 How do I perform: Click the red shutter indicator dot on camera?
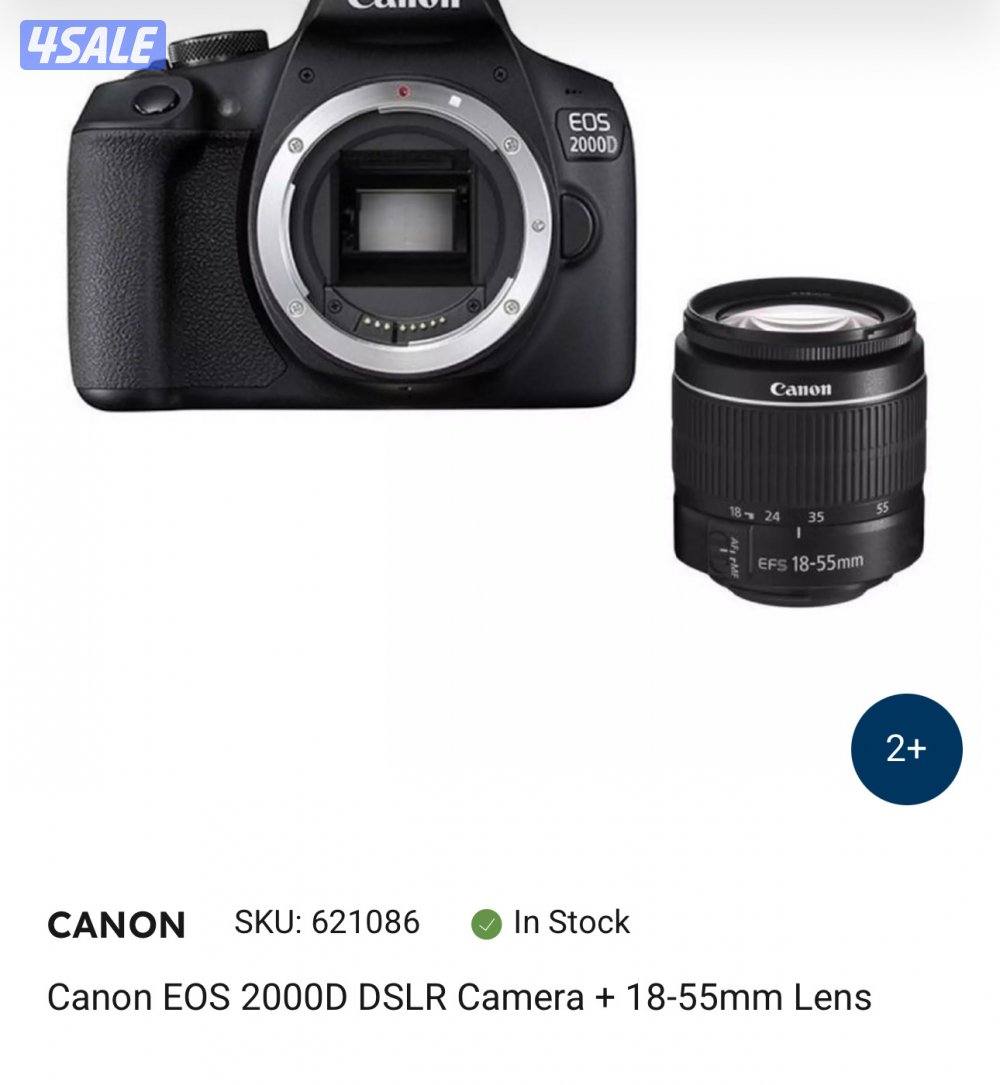pos(404,92)
